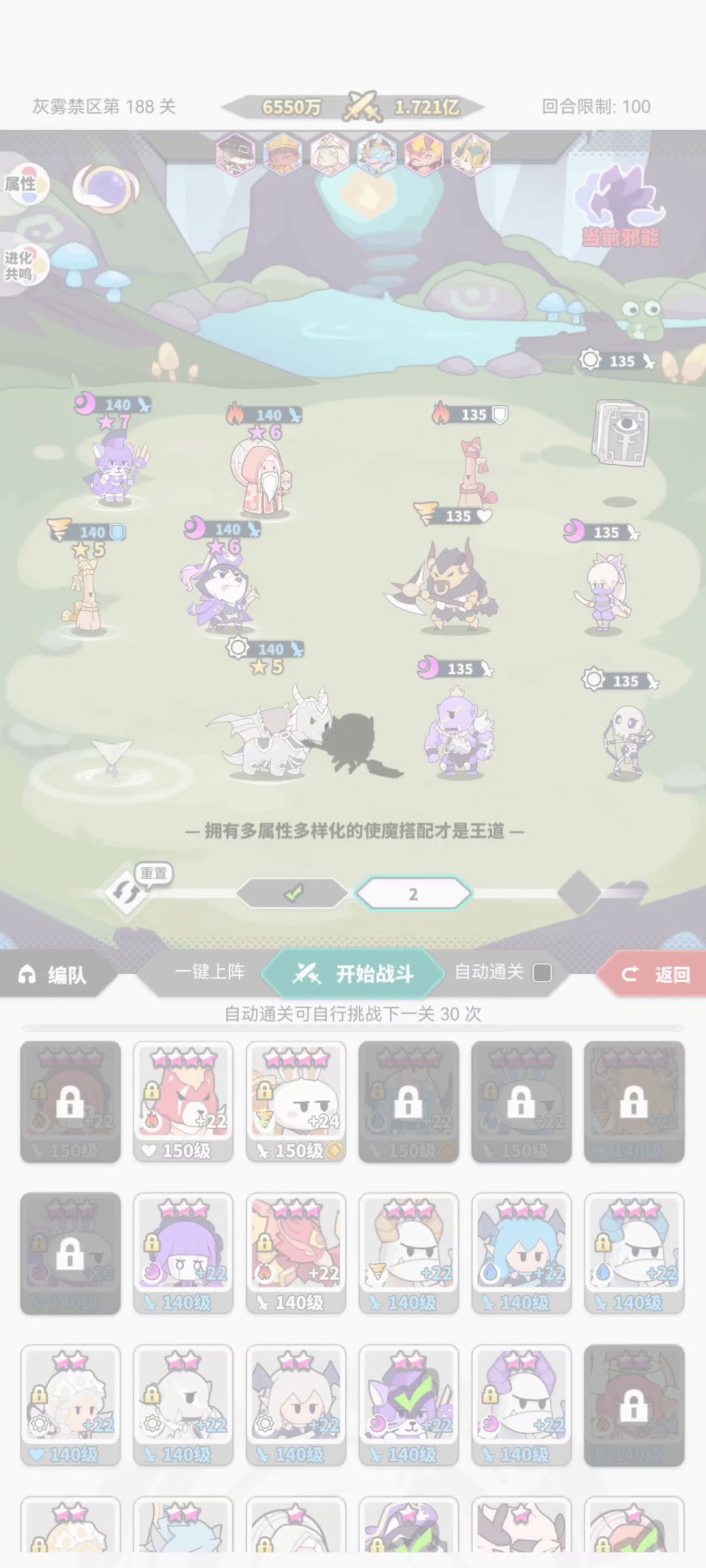This screenshot has height=1568, width=706.
Task: Choose the blue-haired 140级 water card
Action: (x=521, y=1252)
